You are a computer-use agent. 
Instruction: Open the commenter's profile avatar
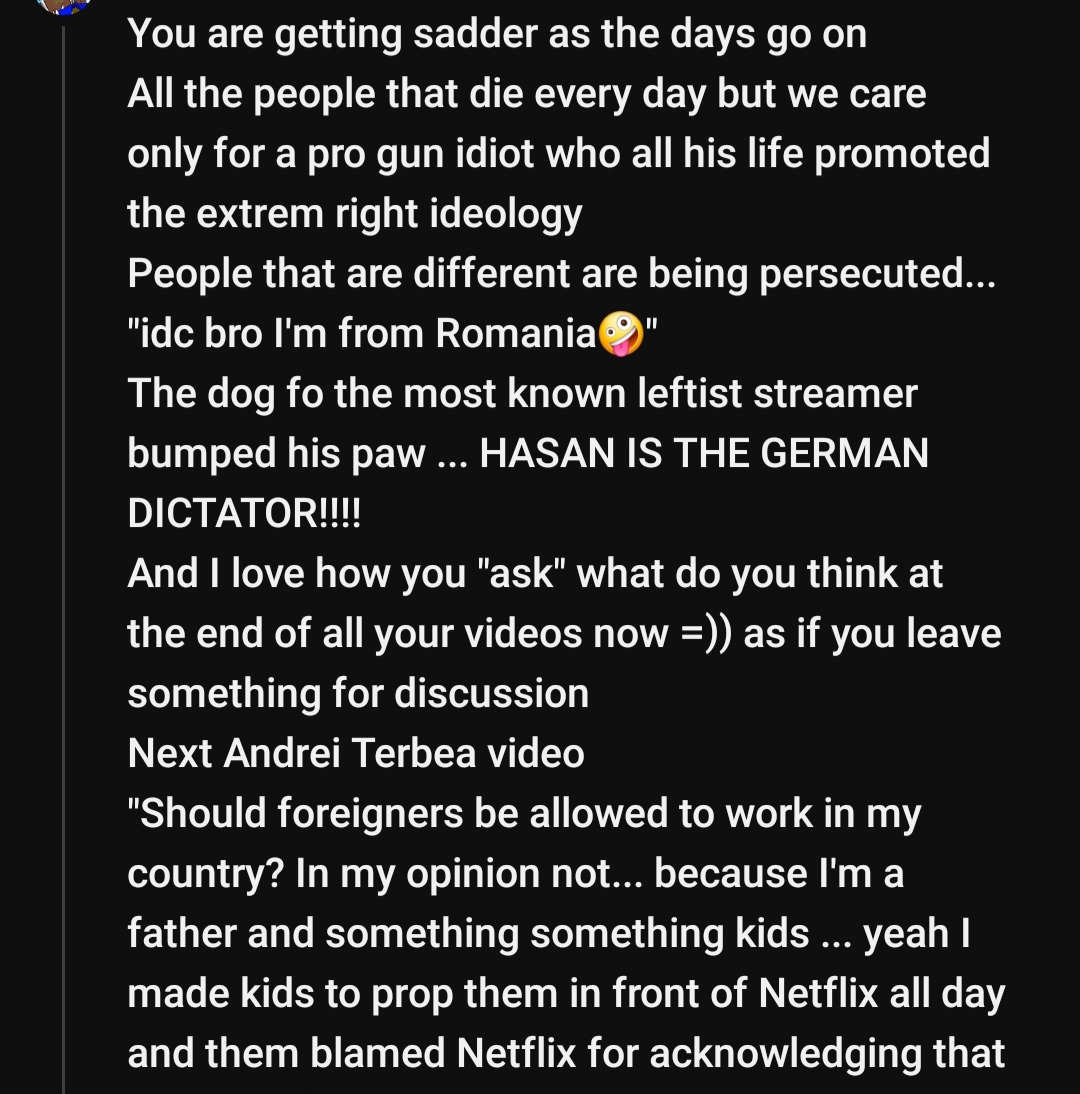point(63,4)
